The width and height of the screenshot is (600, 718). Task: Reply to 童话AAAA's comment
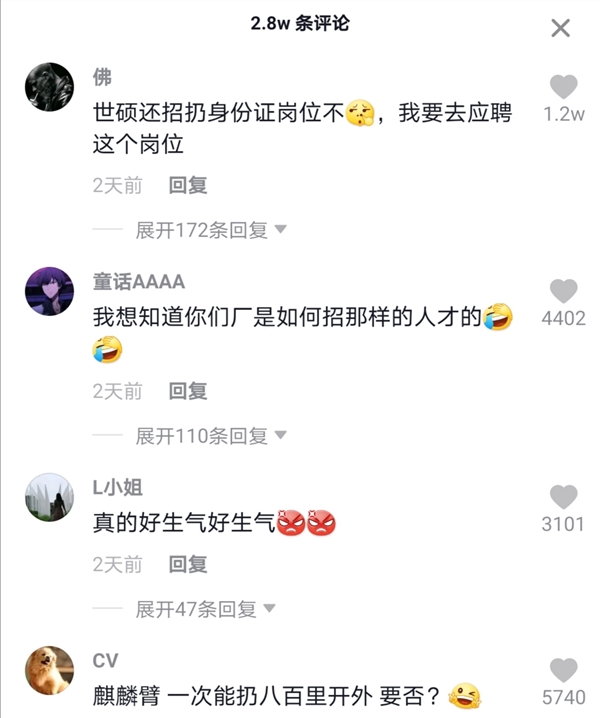click(x=188, y=391)
